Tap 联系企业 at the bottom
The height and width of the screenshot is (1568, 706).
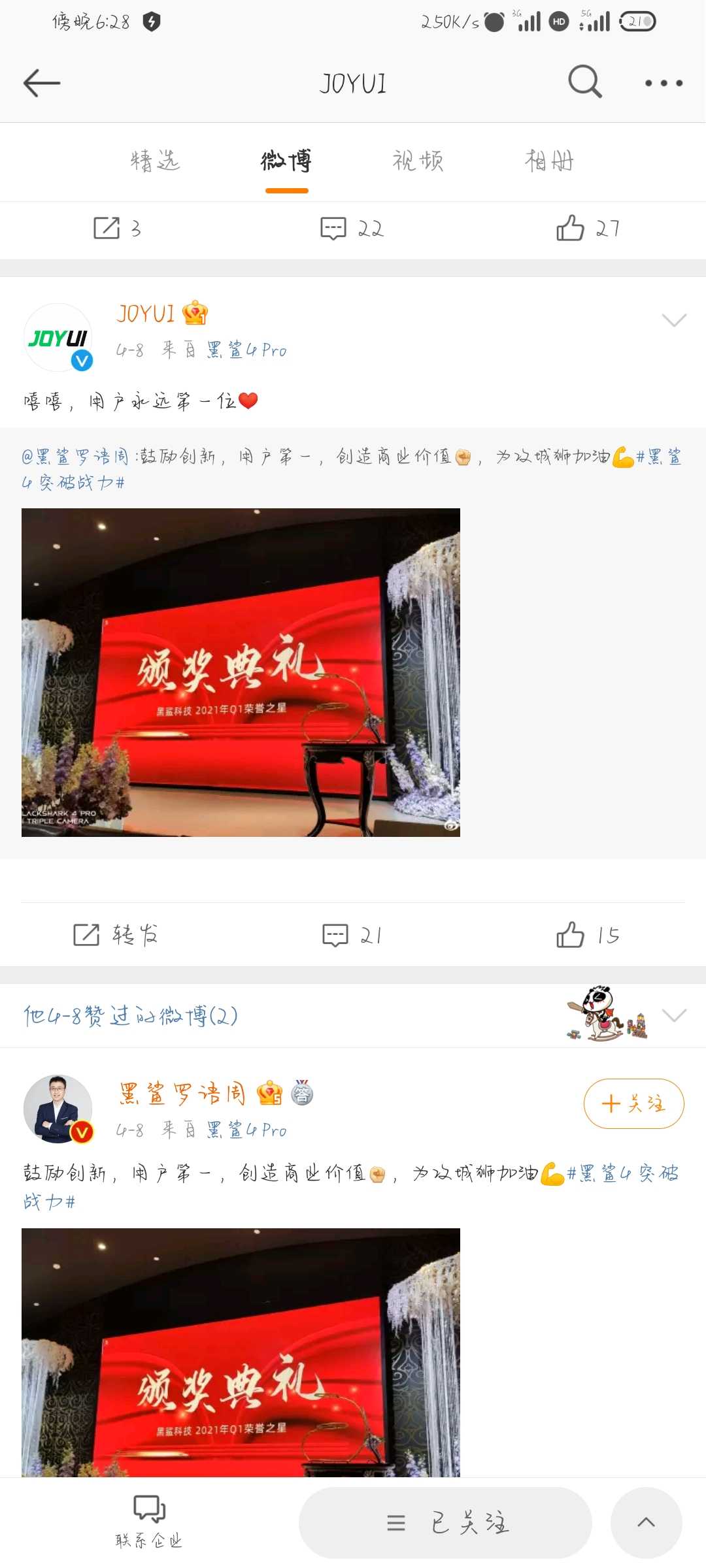149,1522
